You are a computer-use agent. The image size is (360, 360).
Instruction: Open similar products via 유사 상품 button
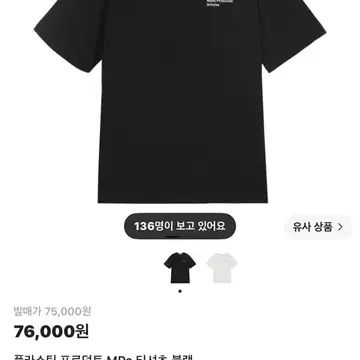[x=318, y=227]
